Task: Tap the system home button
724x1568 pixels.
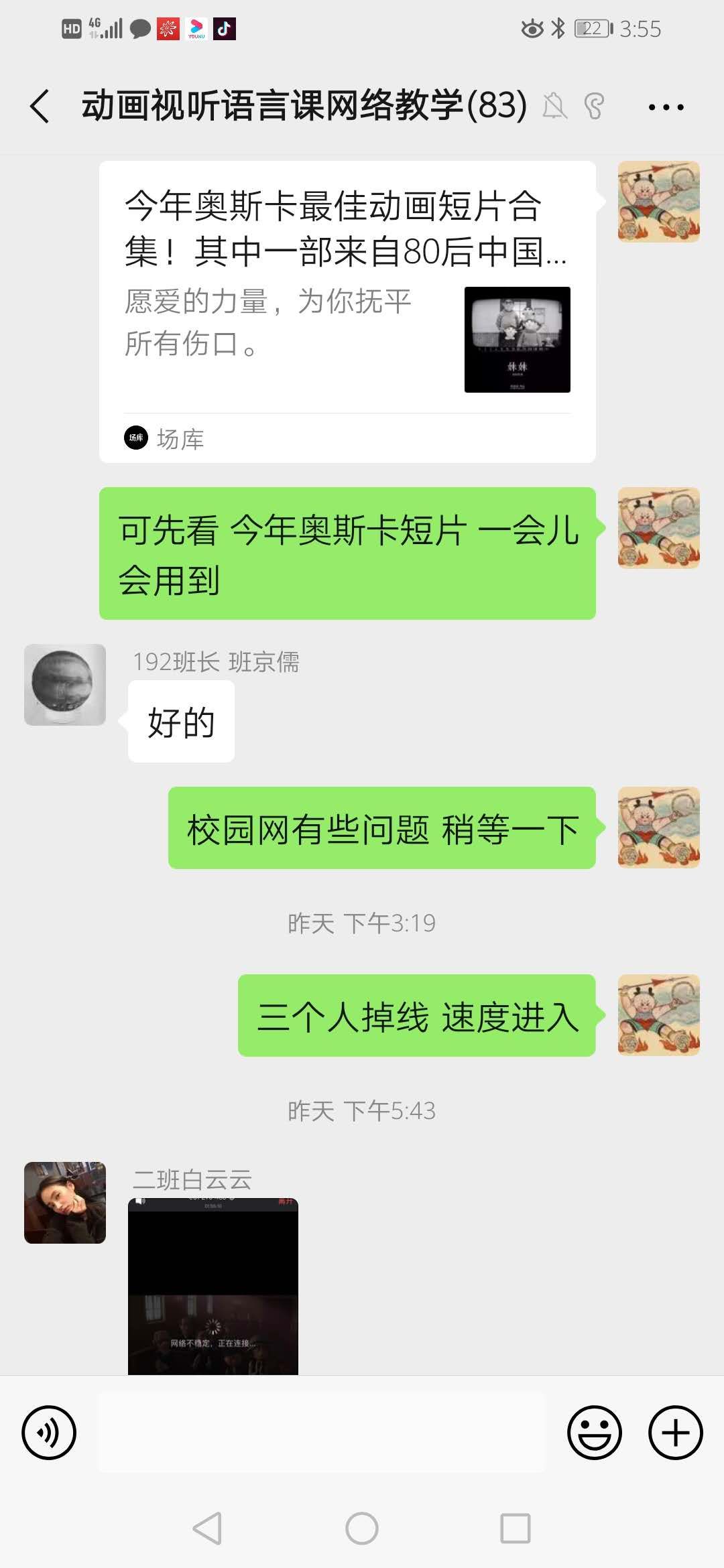Action: [x=362, y=1529]
